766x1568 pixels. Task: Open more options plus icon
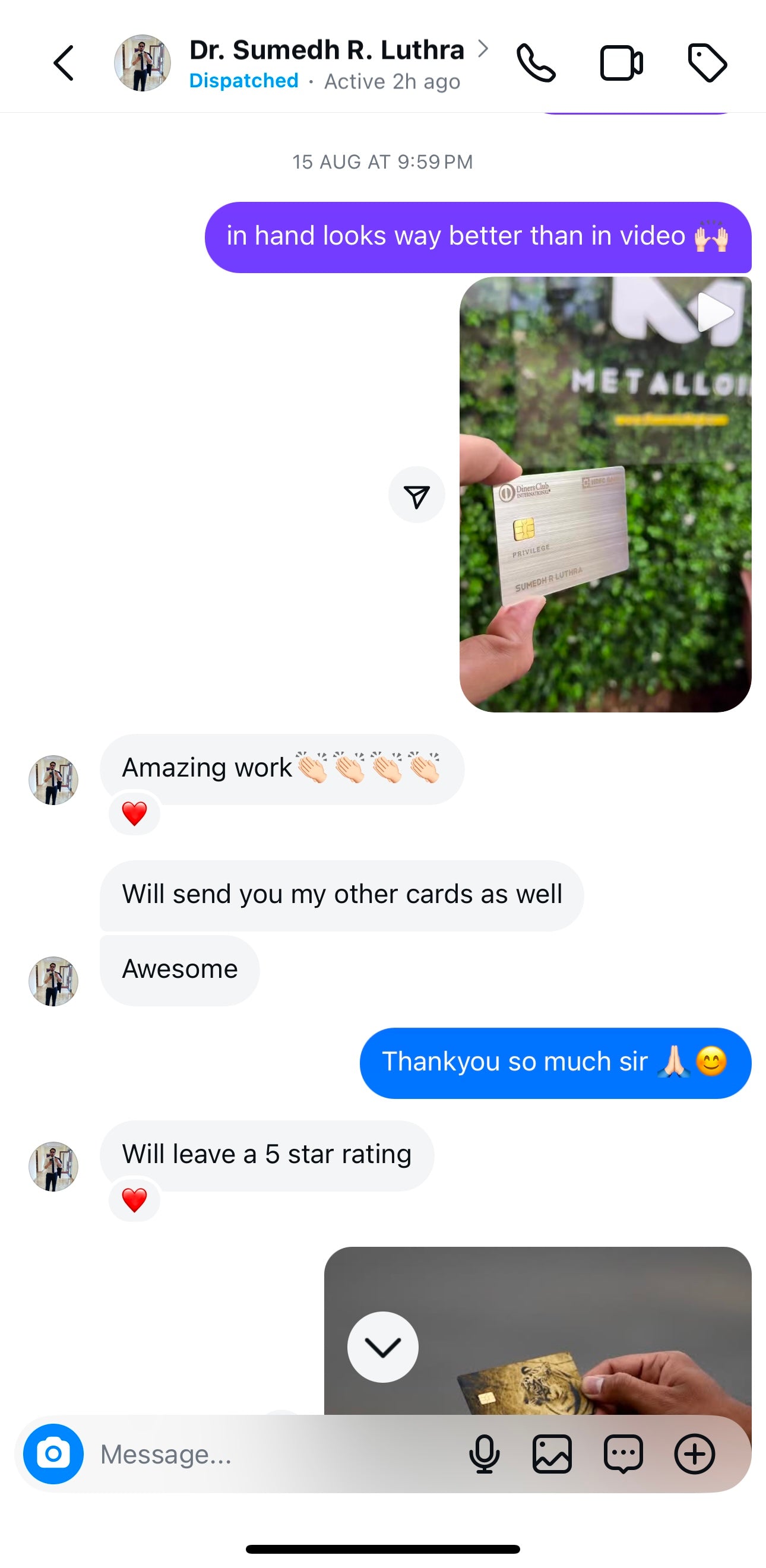pos(694,1453)
